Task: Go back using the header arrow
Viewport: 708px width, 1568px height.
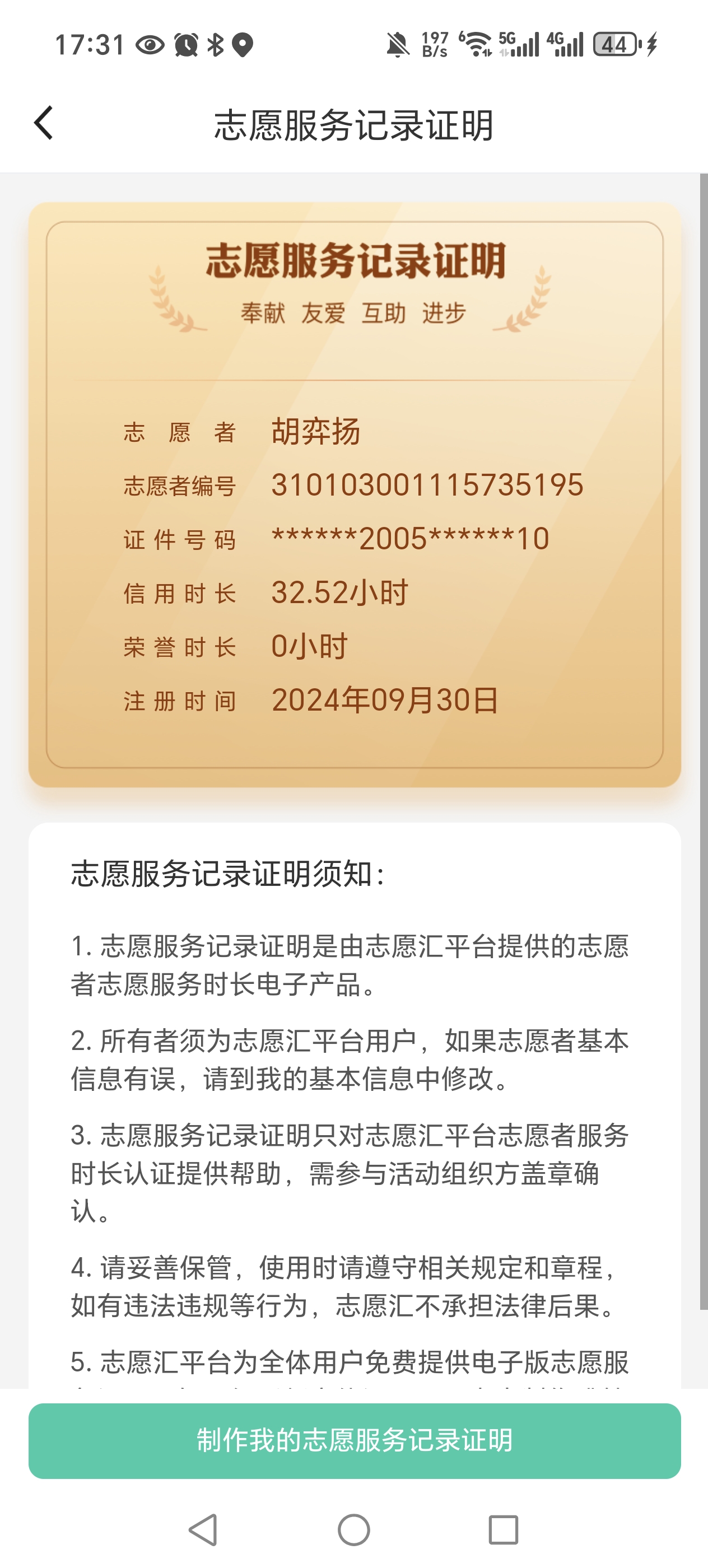Action: pos(44,123)
